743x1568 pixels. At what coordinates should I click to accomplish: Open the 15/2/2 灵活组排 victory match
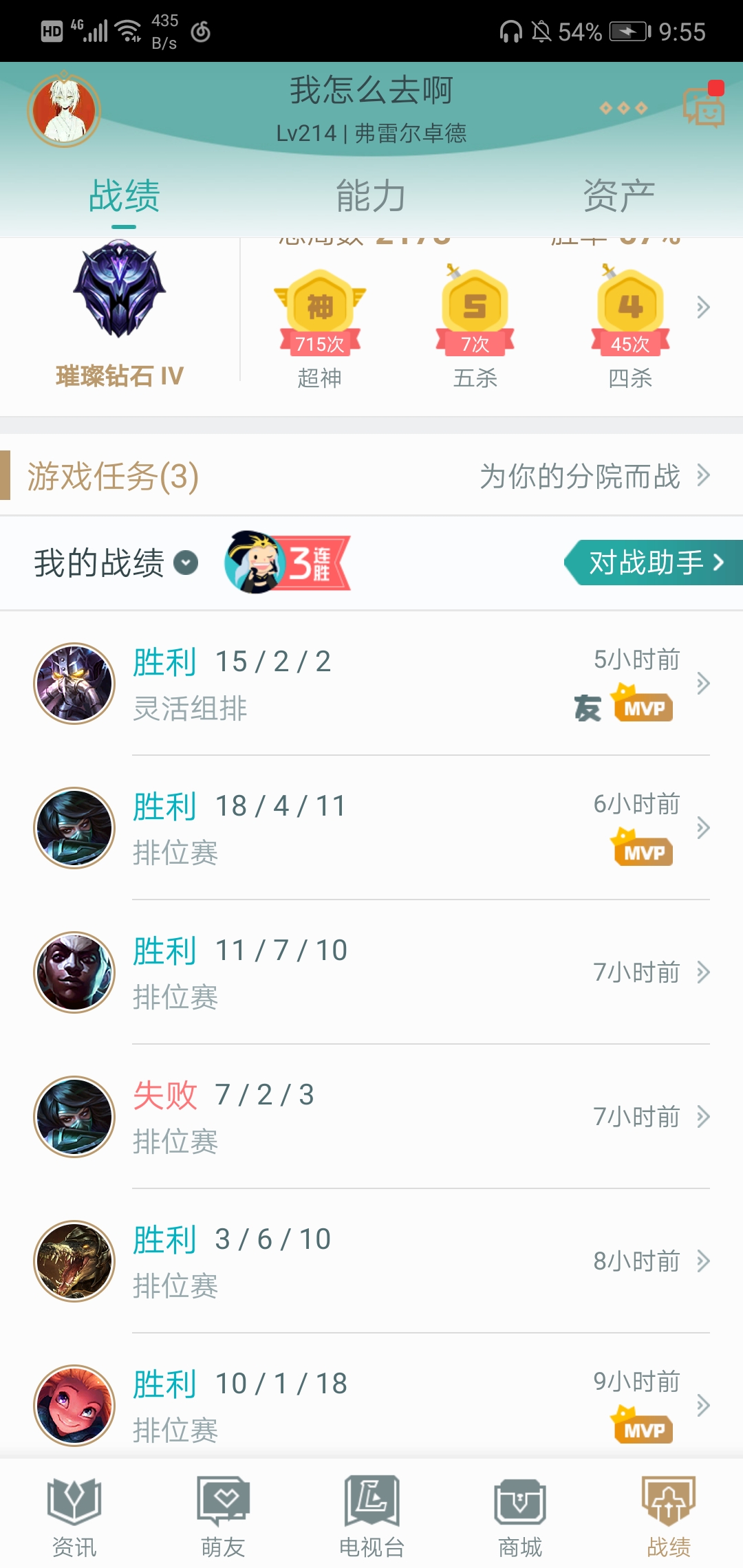(x=371, y=683)
